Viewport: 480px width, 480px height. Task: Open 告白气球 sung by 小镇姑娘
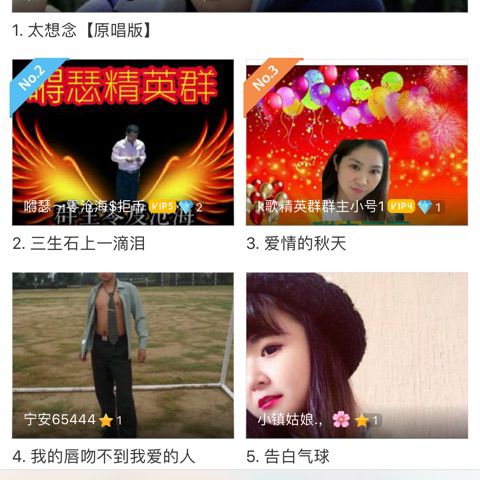click(x=357, y=355)
